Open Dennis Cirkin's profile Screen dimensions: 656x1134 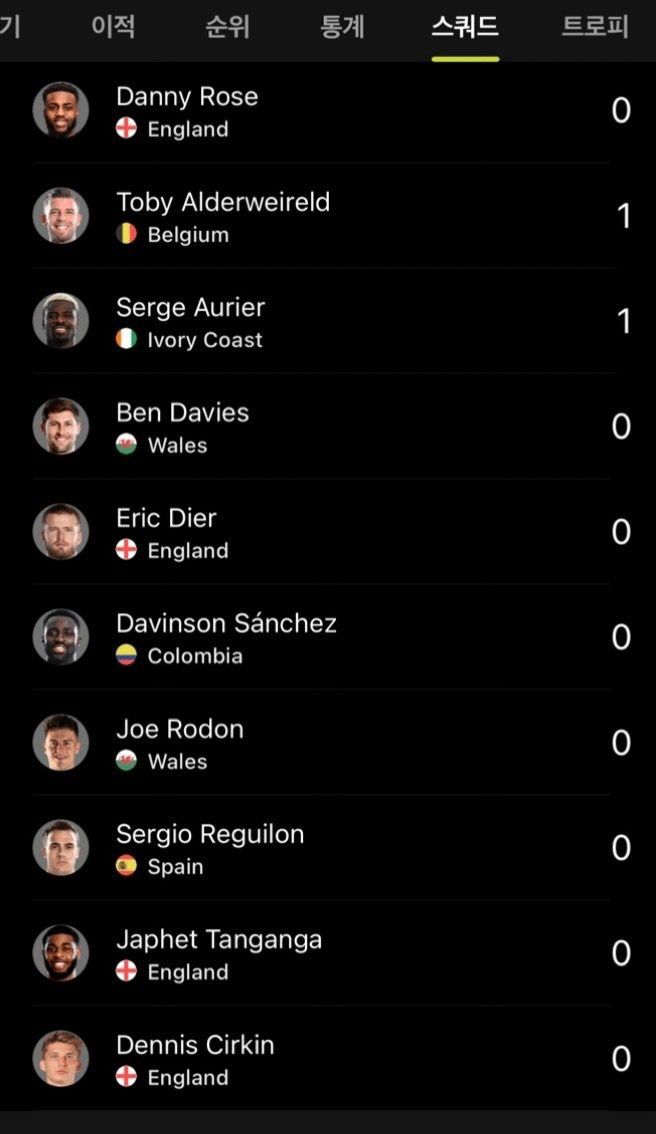[195, 1059]
